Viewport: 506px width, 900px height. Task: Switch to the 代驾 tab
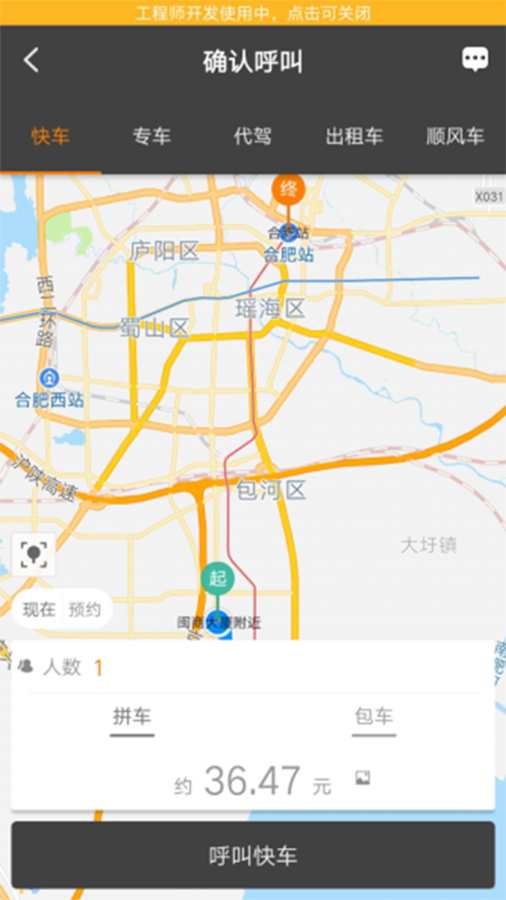[252, 137]
